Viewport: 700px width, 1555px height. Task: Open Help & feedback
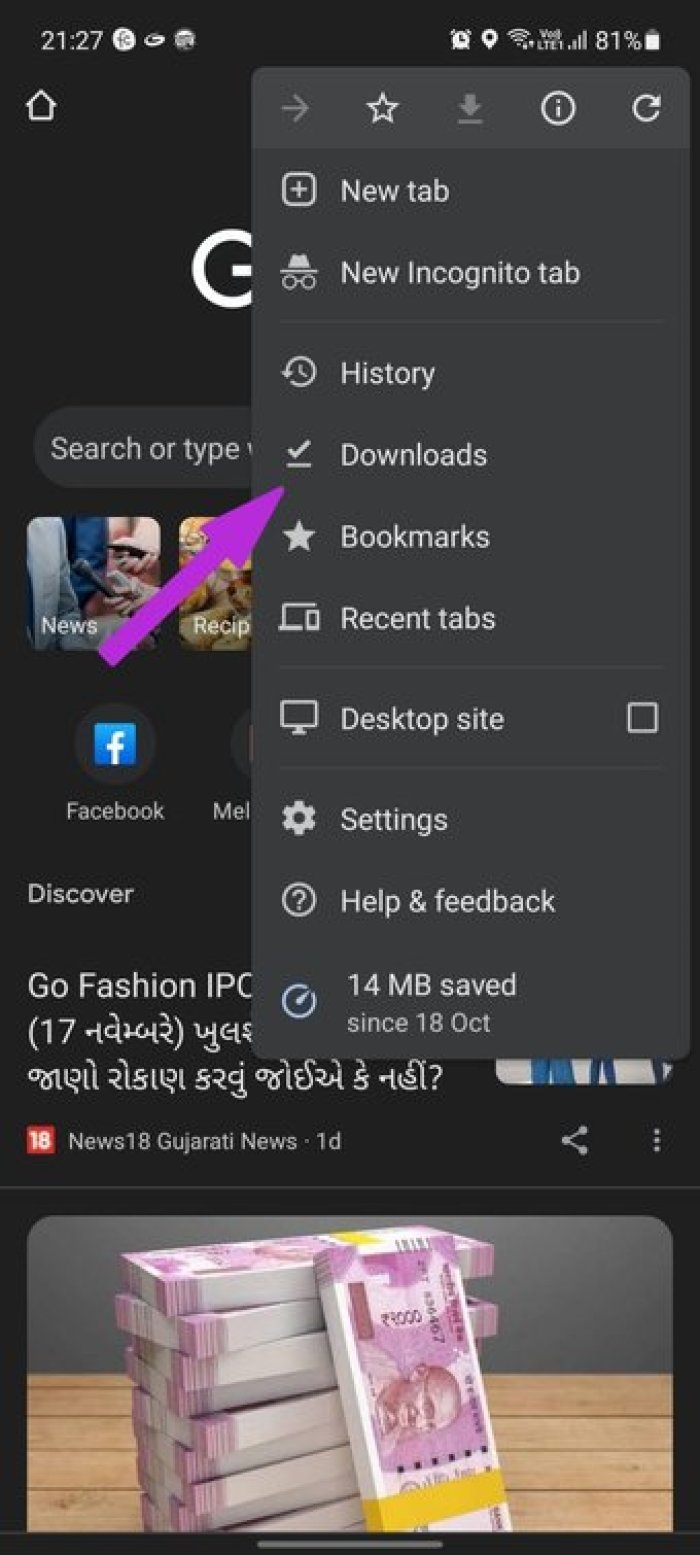click(446, 902)
